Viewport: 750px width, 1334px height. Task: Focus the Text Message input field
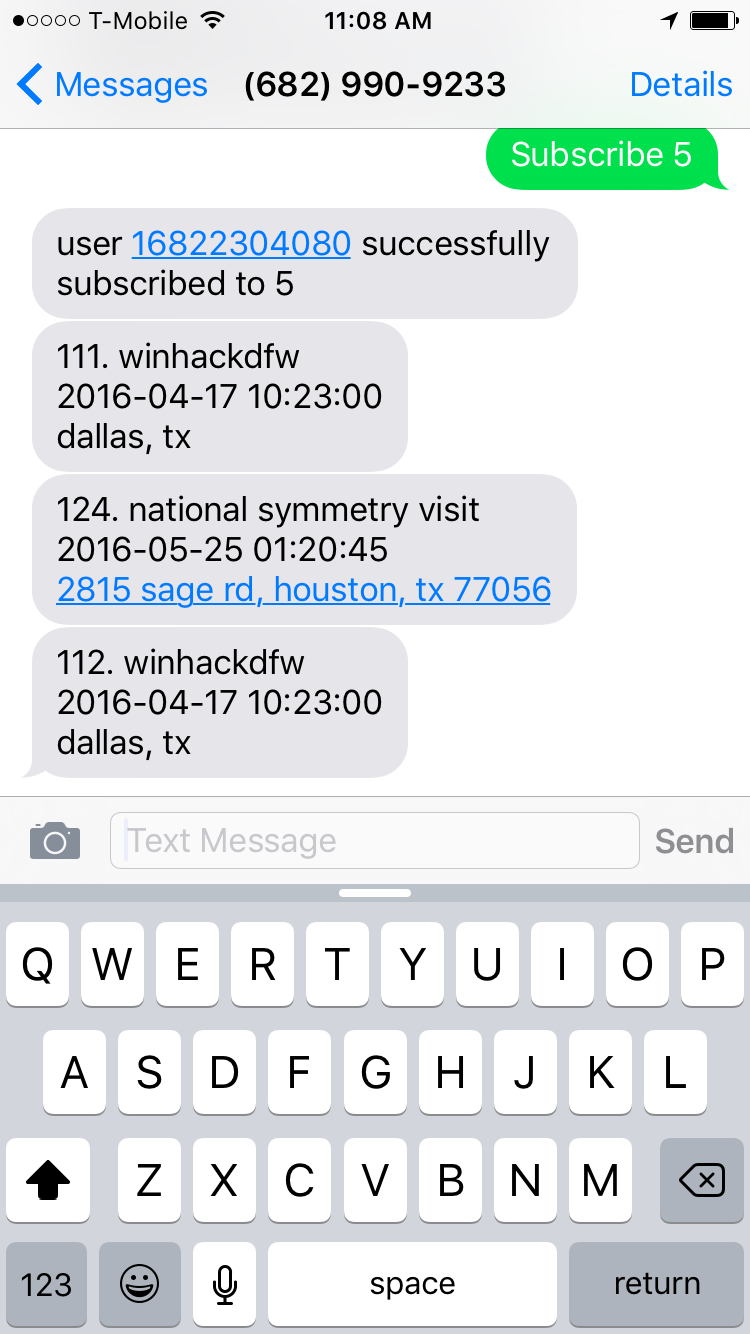375,840
